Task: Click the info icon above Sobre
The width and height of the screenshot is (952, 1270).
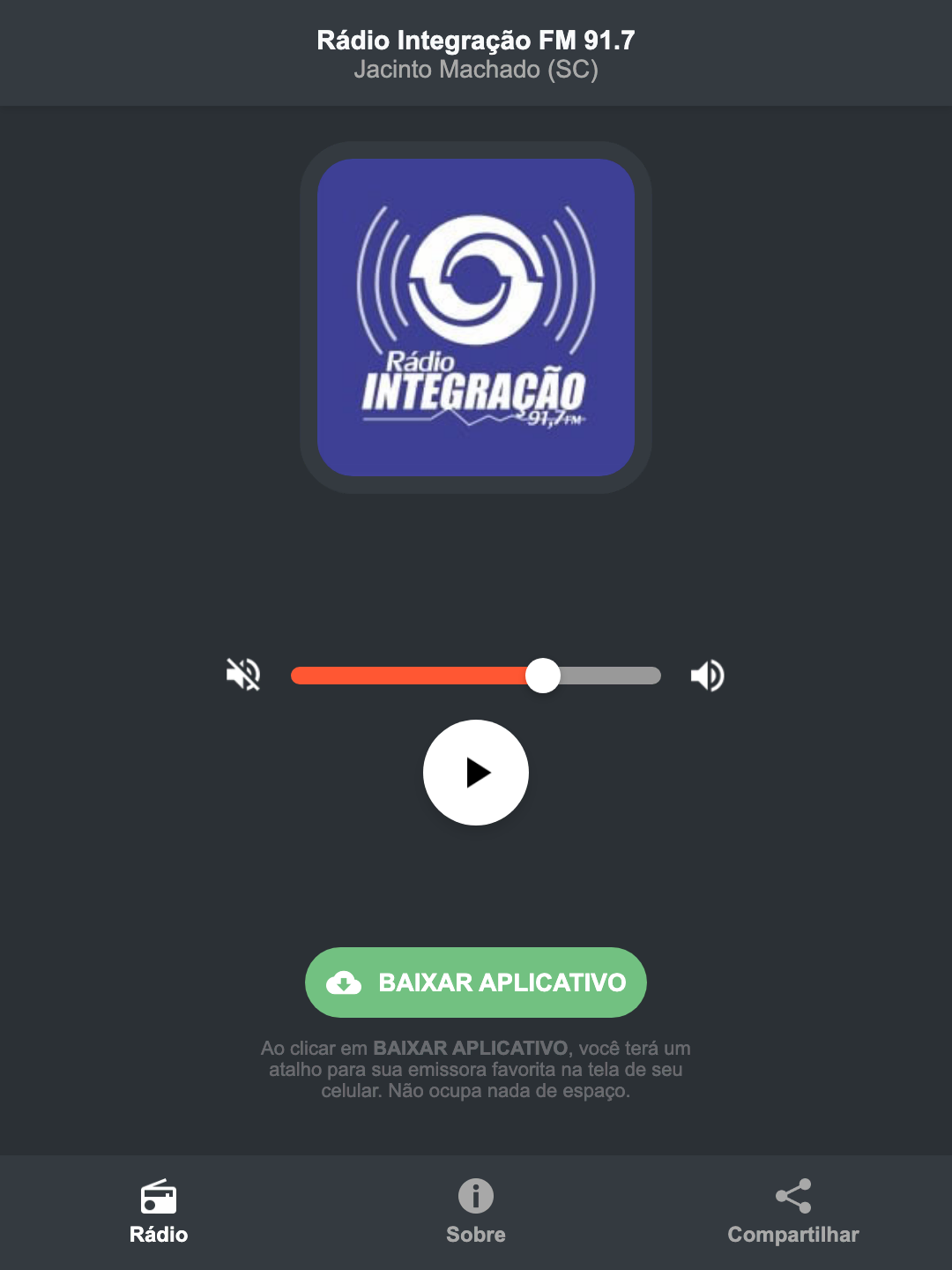Action: (475, 1197)
